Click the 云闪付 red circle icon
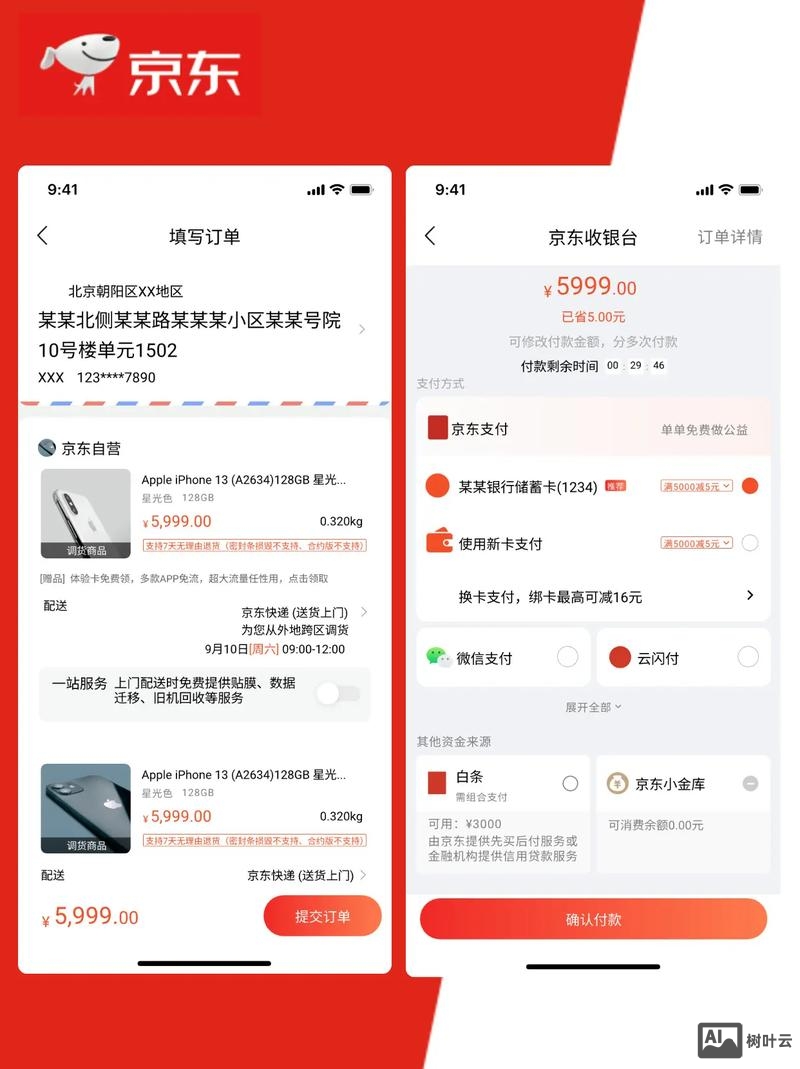The width and height of the screenshot is (800, 1069). click(618, 657)
